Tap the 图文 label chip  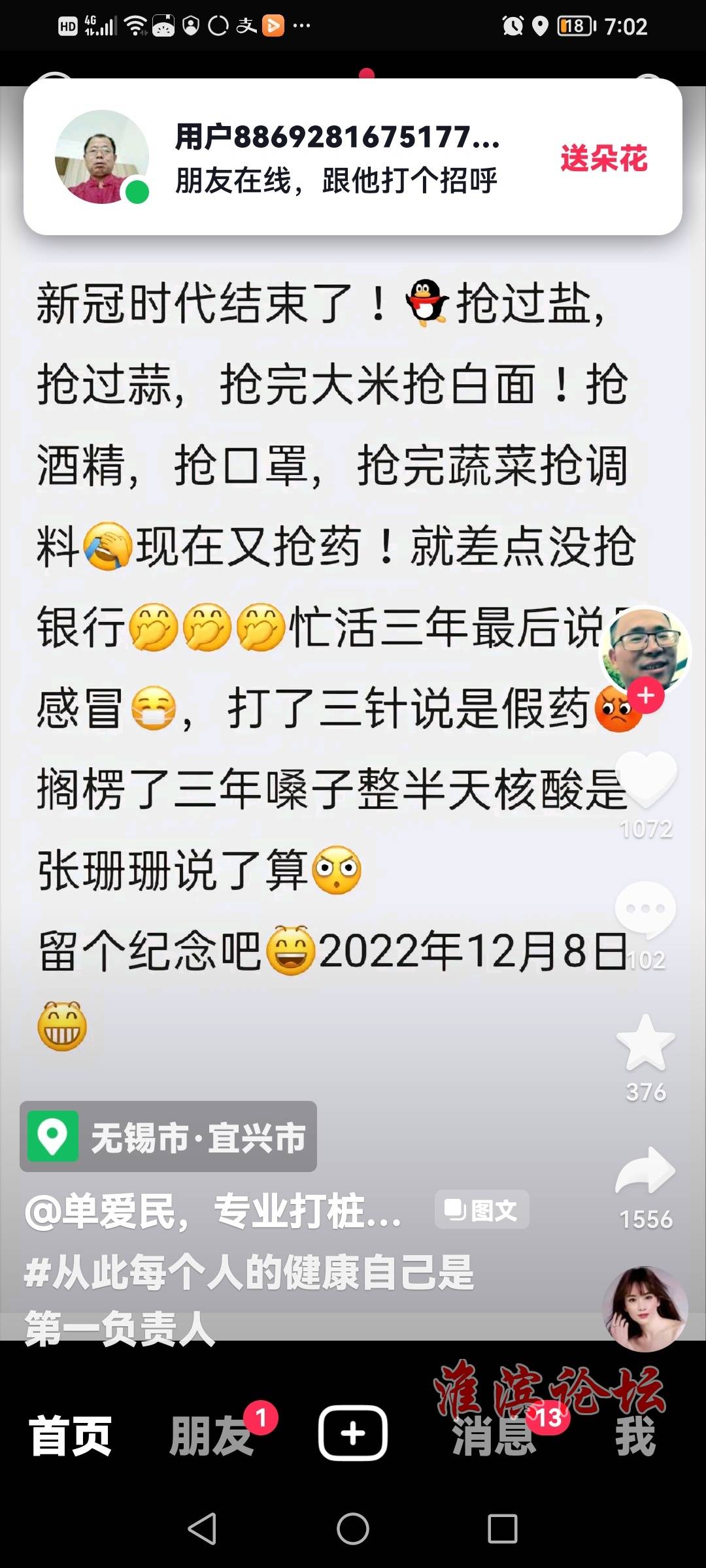(482, 1211)
